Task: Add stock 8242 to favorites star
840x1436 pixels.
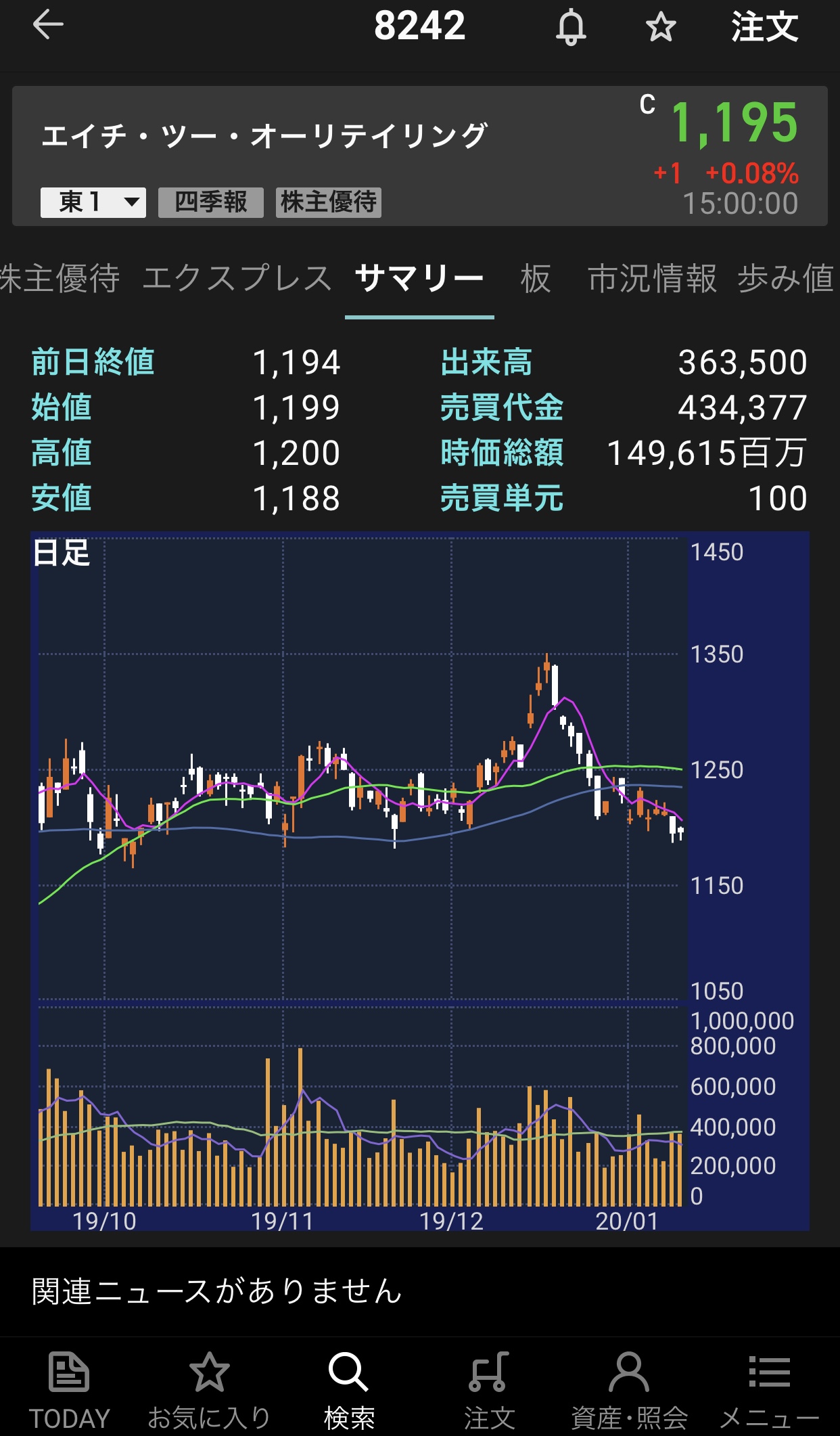Action: (660, 27)
